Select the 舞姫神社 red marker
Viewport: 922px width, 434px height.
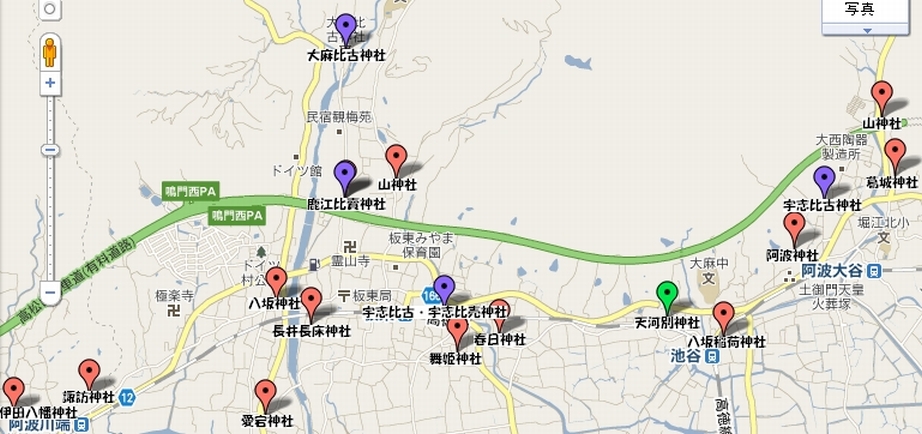tap(457, 330)
